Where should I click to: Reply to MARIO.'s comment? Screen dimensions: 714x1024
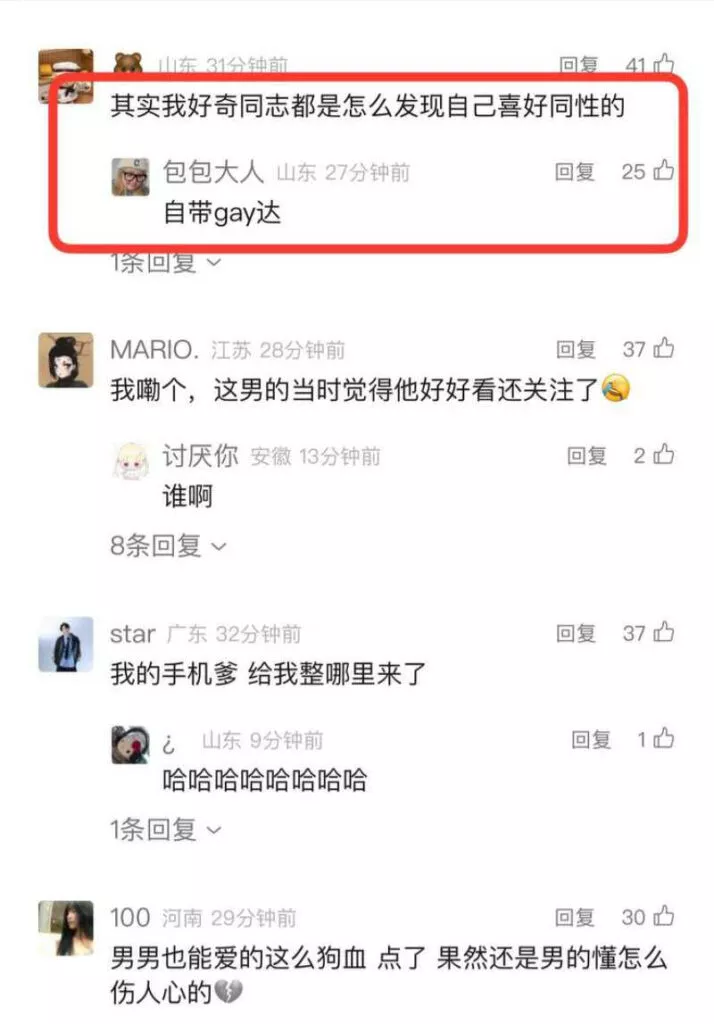coord(576,349)
